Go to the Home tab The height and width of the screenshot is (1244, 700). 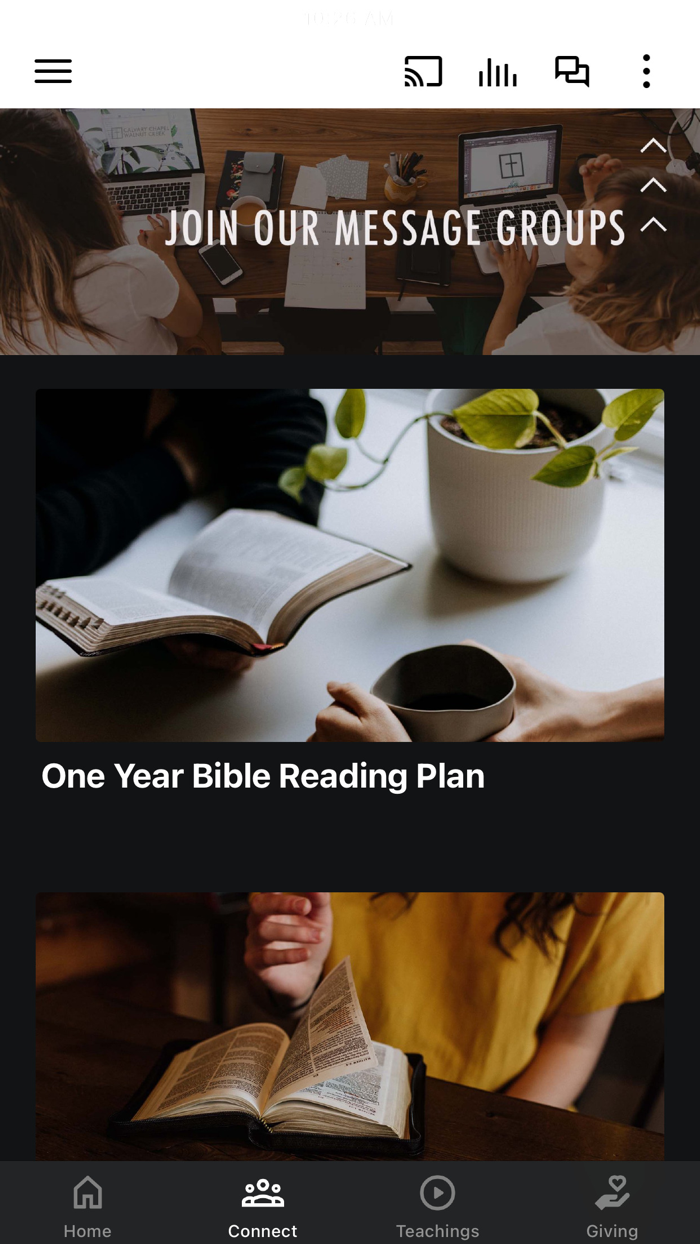(87, 1207)
